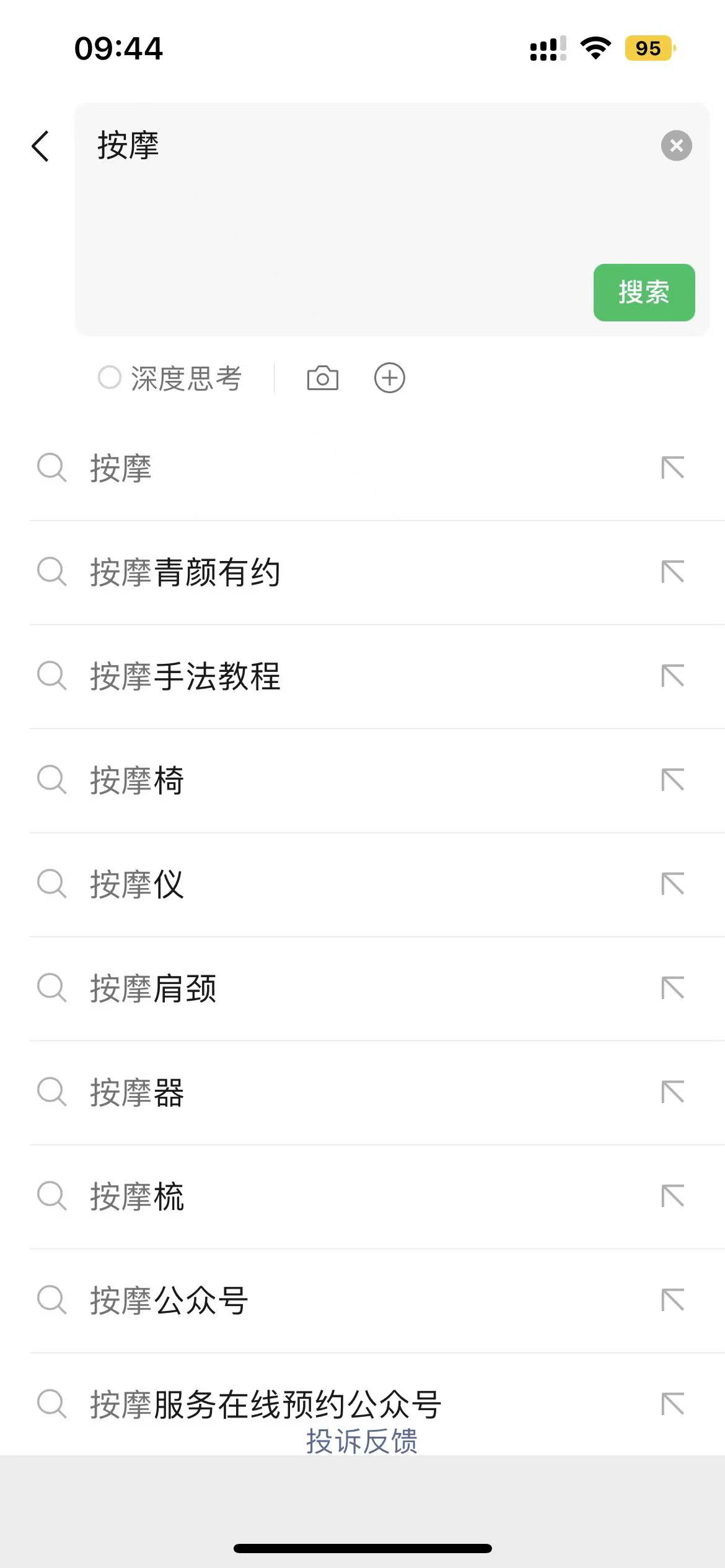Screen dimensions: 725x1568
Task: Enable the 深度思考 option
Action: coord(170,378)
